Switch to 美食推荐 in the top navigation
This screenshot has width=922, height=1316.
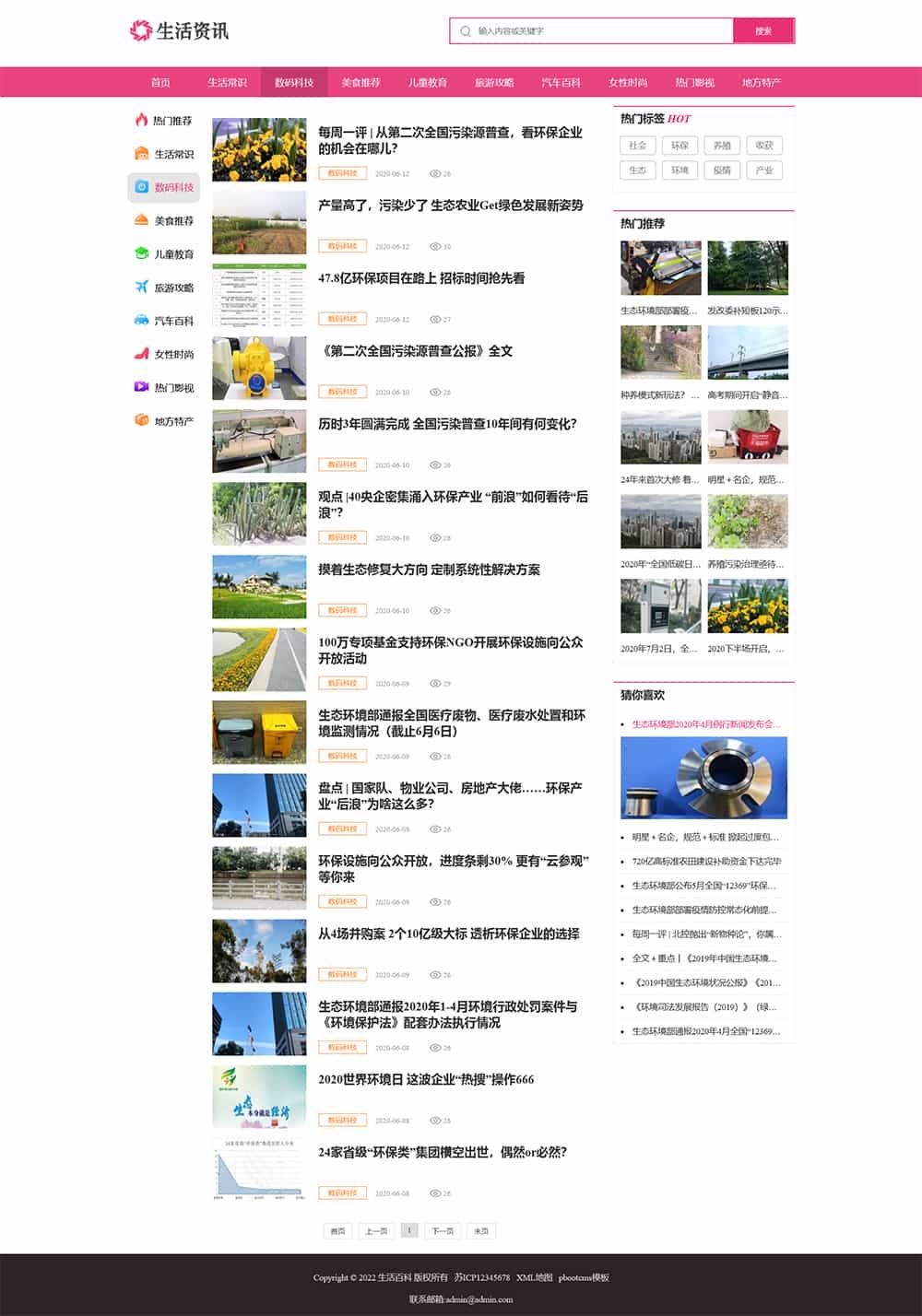tap(361, 83)
